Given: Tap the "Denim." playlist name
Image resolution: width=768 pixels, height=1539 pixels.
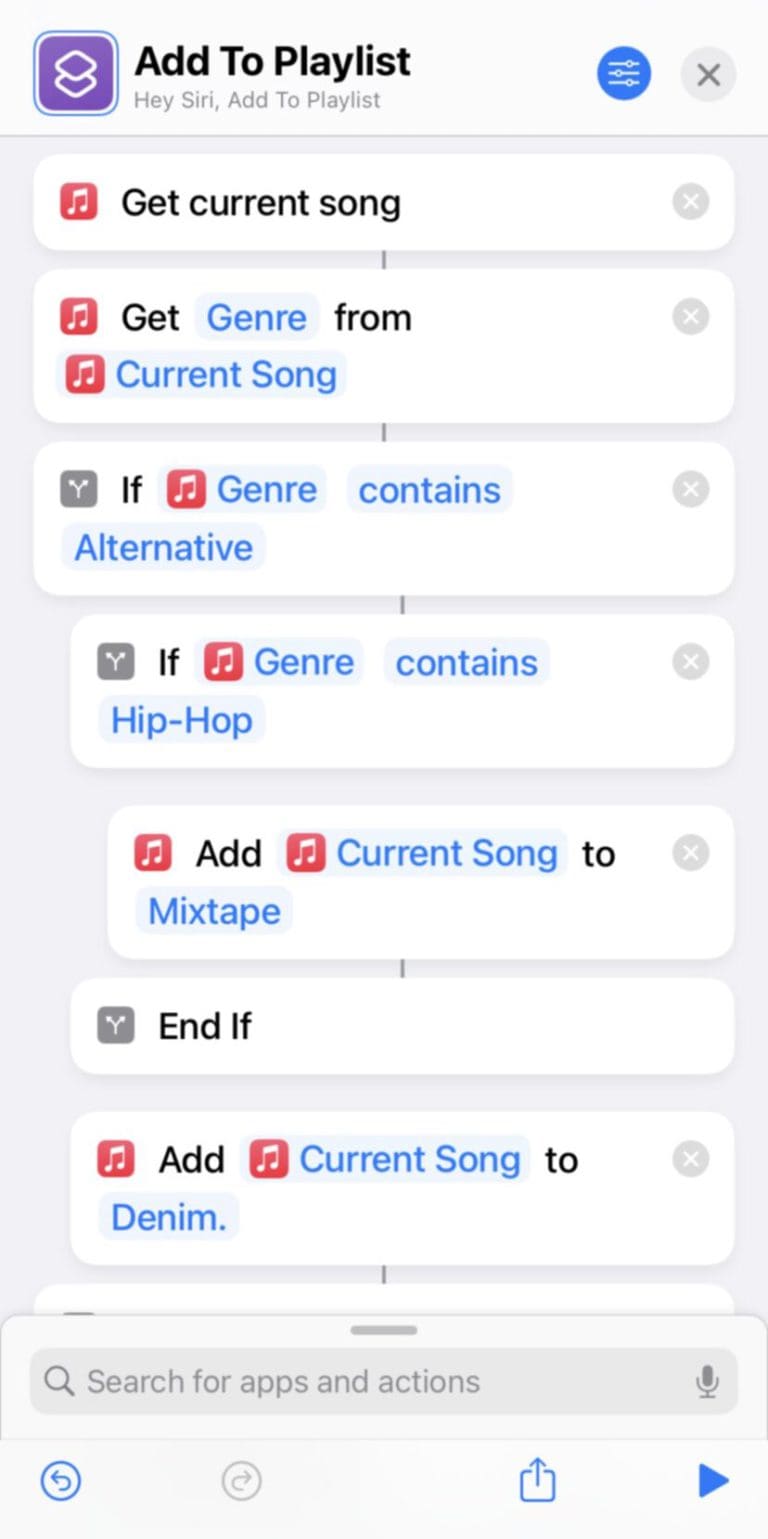Looking at the screenshot, I should click(x=168, y=1217).
